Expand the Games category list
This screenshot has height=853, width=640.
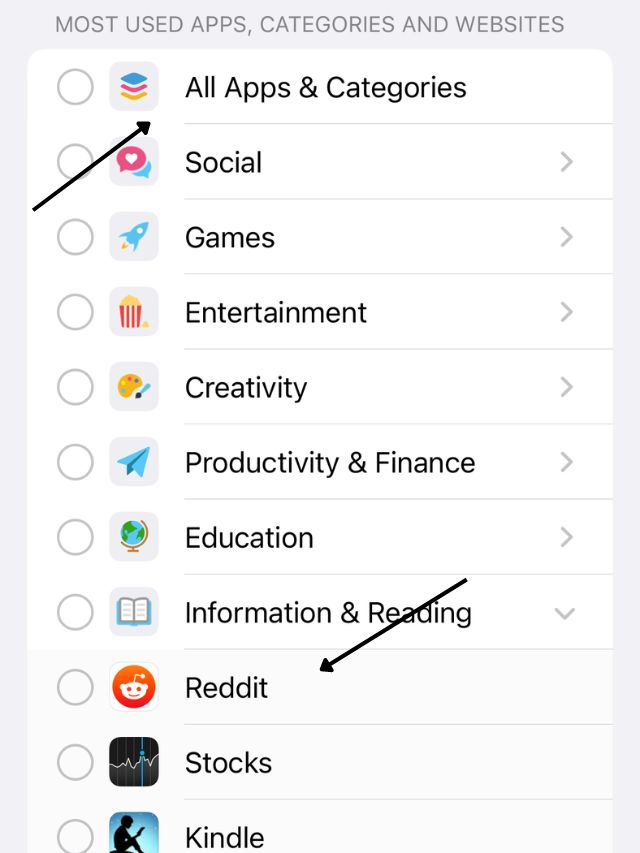click(x=566, y=237)
